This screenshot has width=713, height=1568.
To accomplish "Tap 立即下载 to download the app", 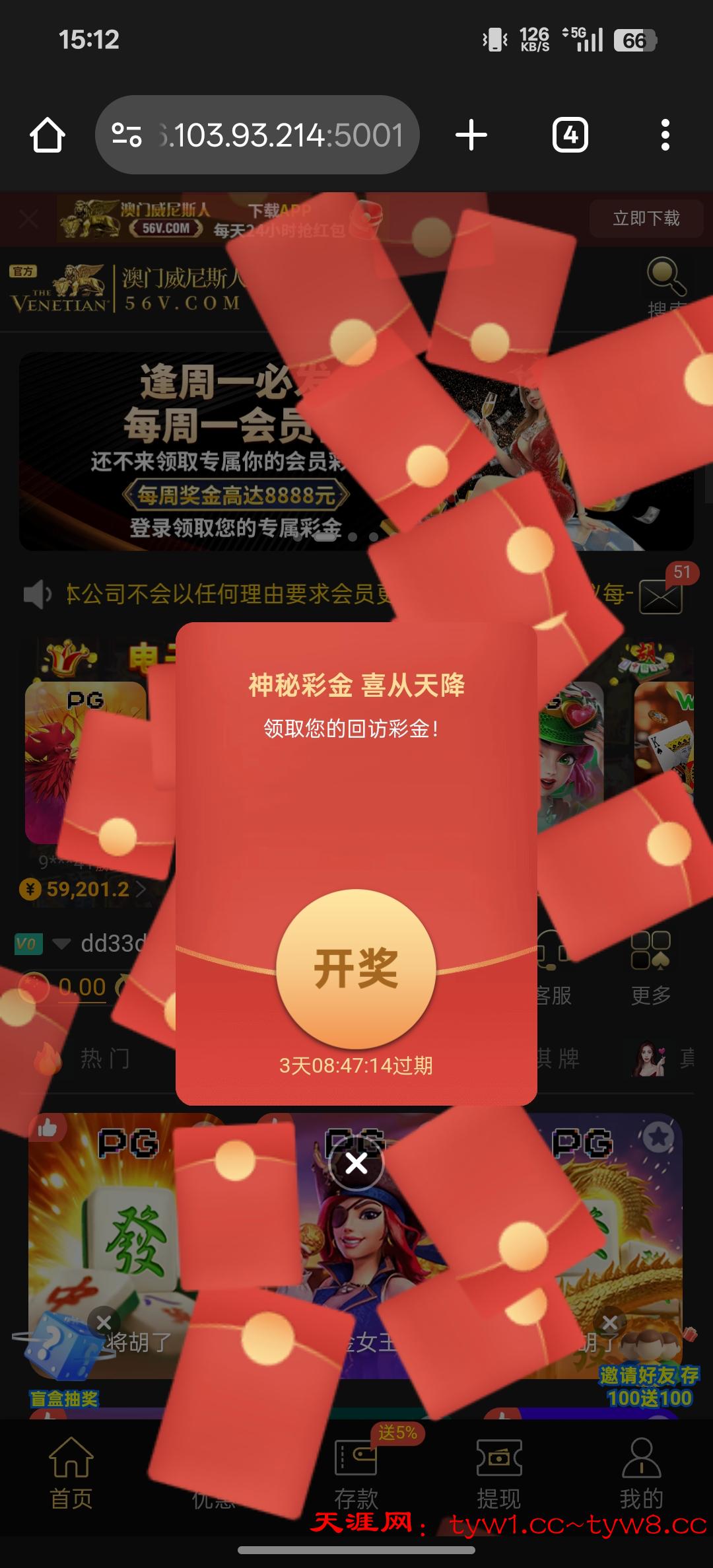I will [x=646, y=219].
